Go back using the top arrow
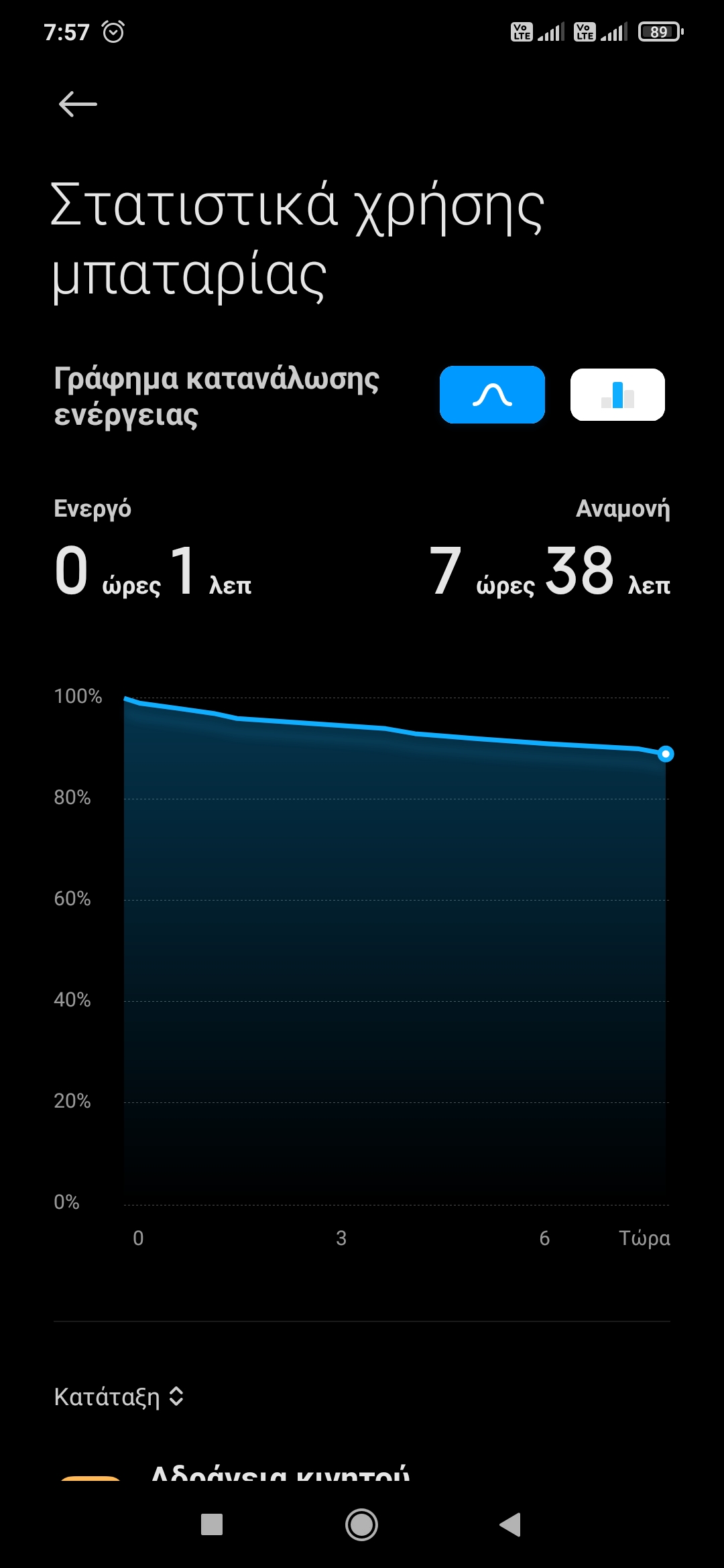Screen dimensions: 724x1568 tap(78, 105)
